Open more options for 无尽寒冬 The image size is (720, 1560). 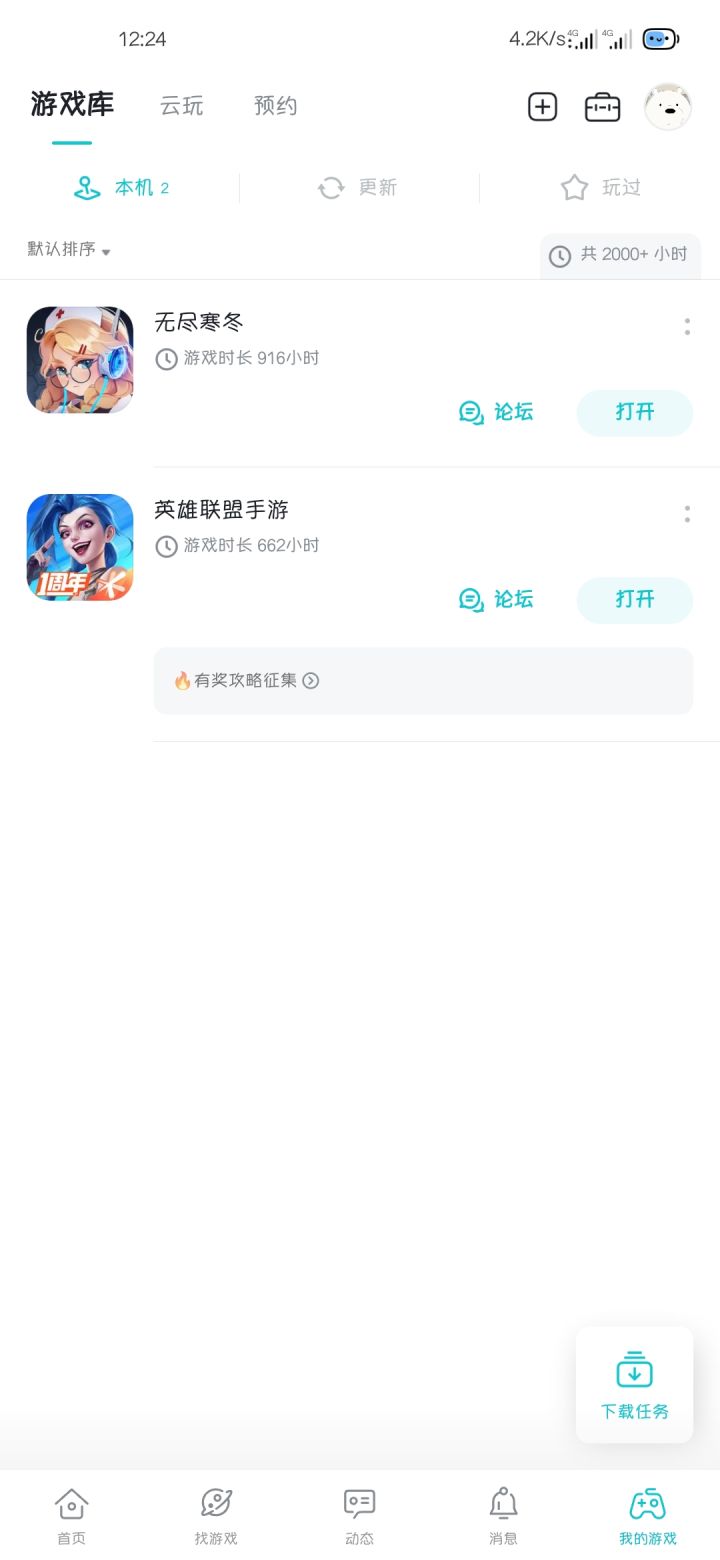pos(687,327)
